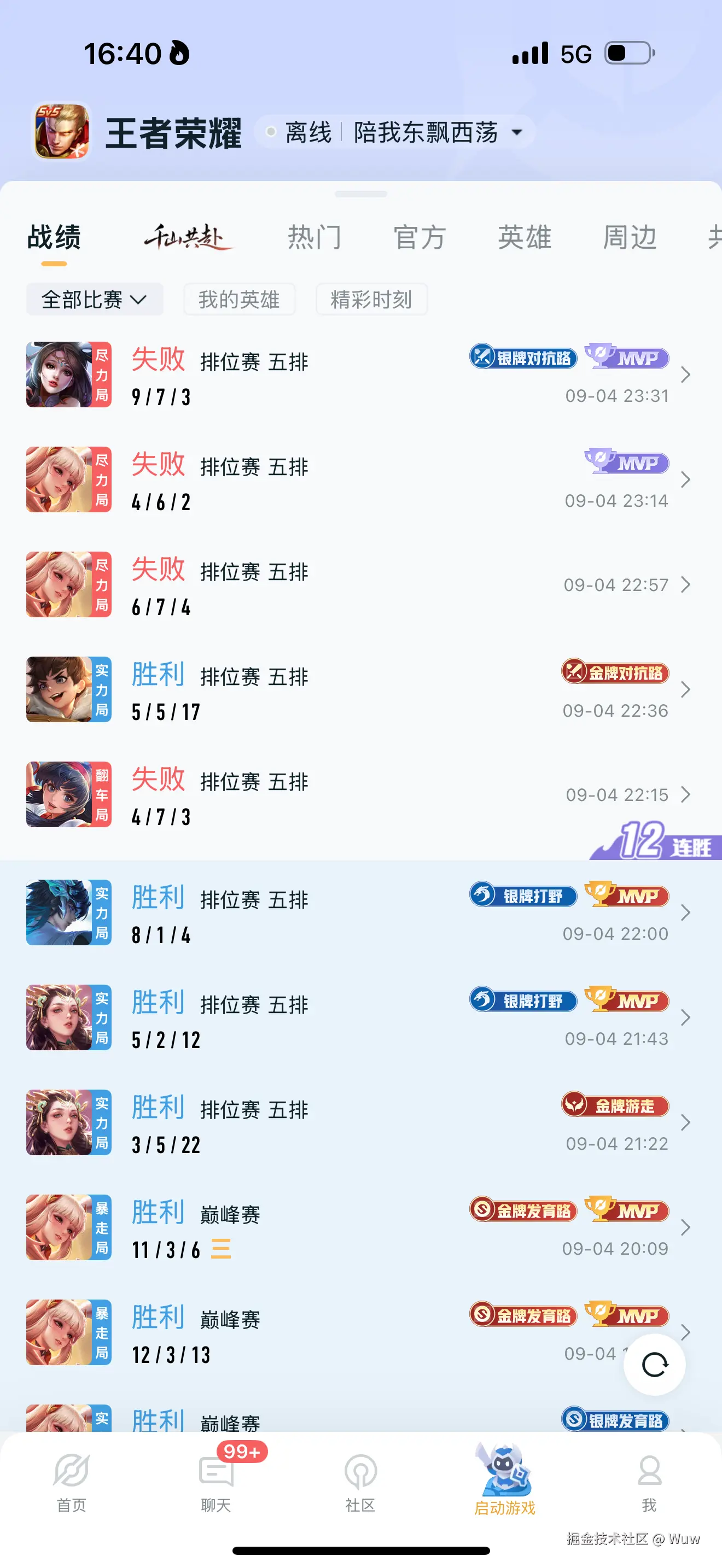Image resolution: width=722 pixels, height=1568 pixels.
Task: Open the status dropdown next to 陪我东飘西荡
Action: tap(516, 132)
